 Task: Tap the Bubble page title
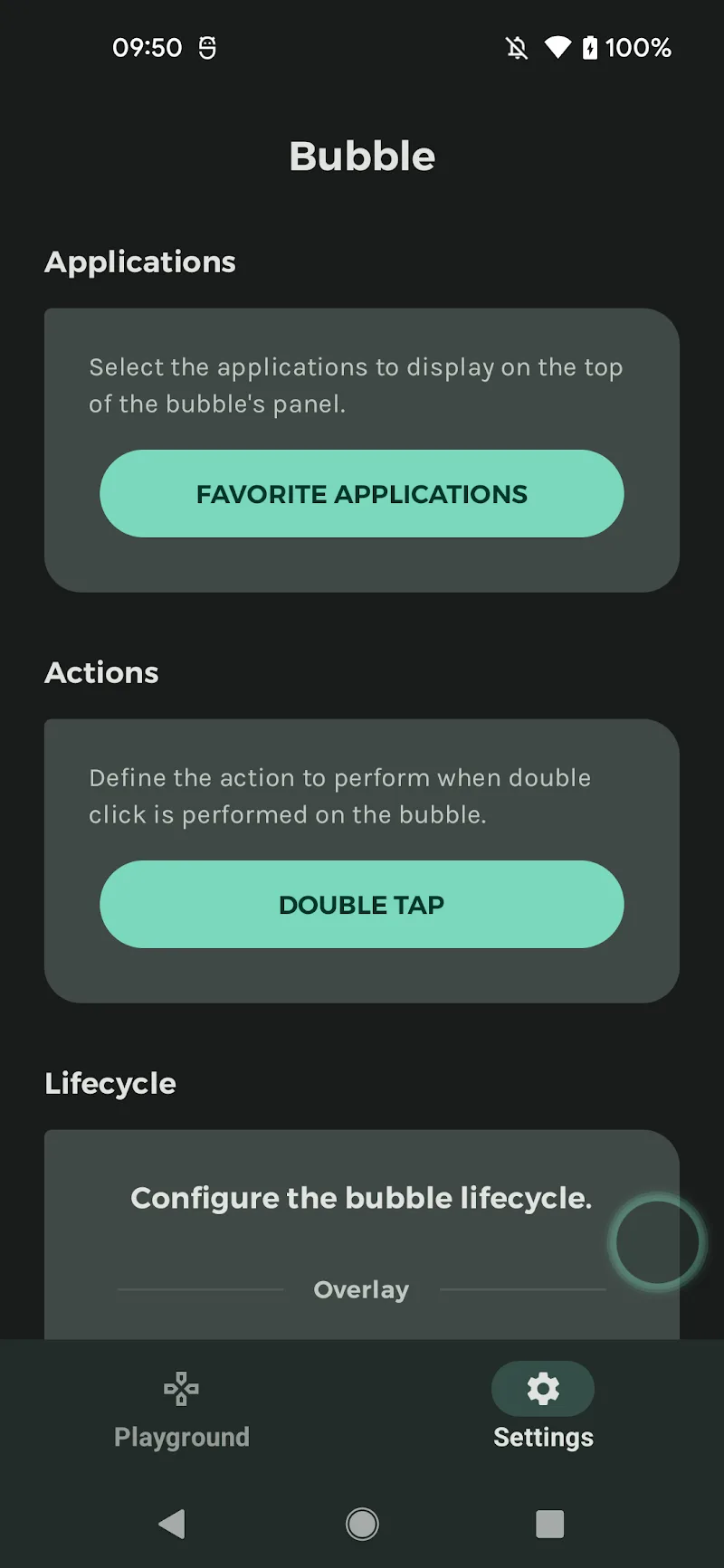point(361,156)
